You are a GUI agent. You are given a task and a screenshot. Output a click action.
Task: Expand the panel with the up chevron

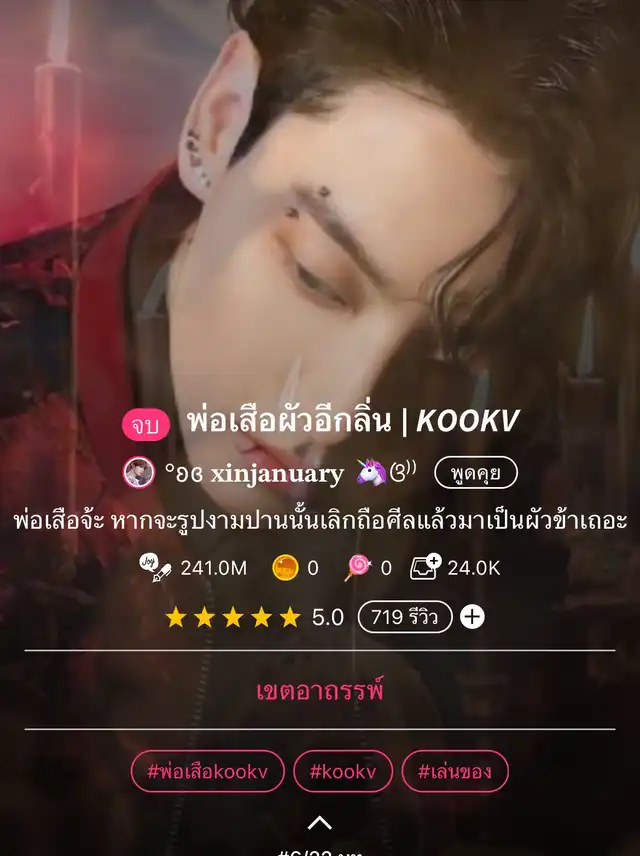pyautogui.click(x=320, y=822)
